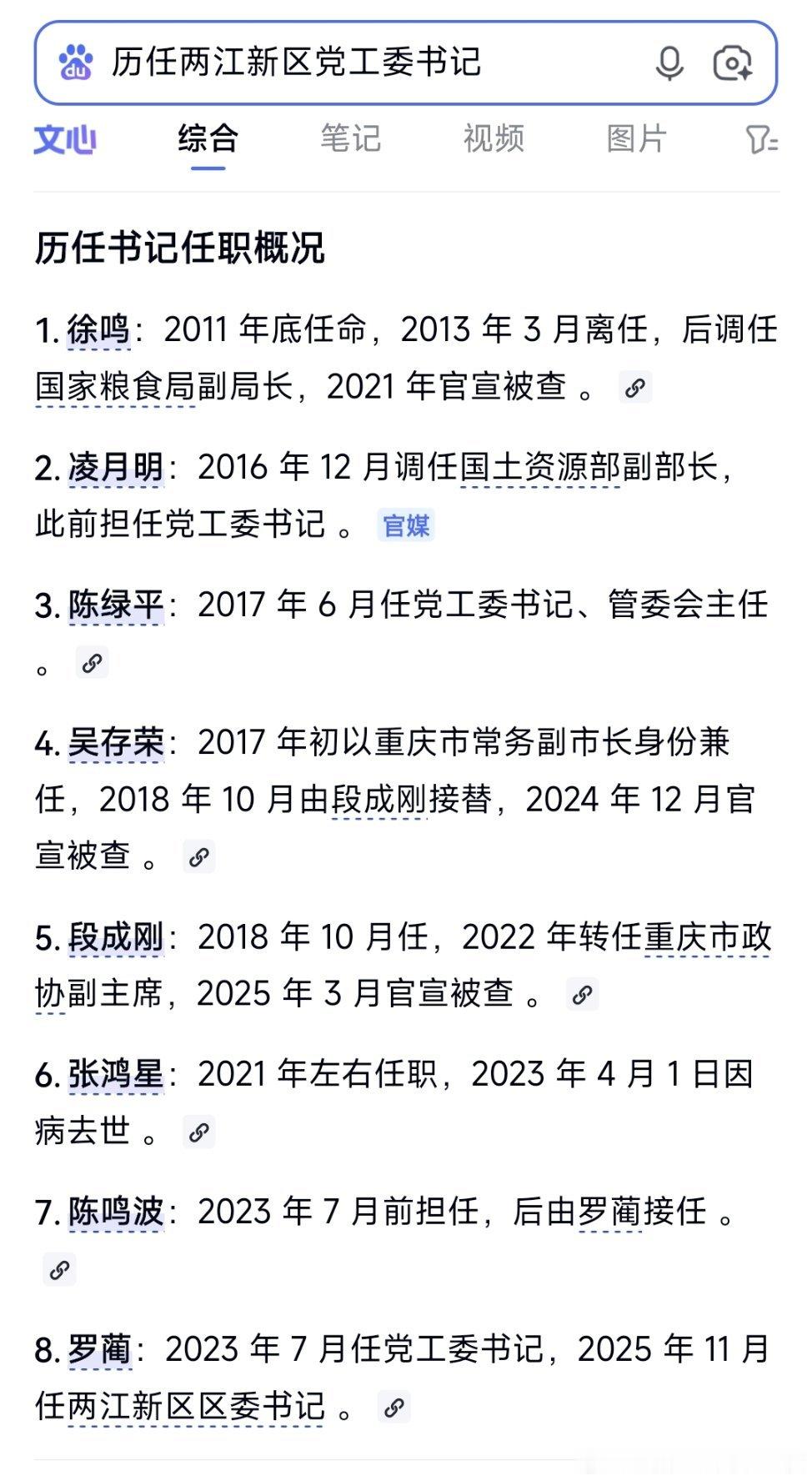This screenshot has height=1481, width=812.
Task: Open source link after 陈鸣波 entry
Action: tap(58, 1269)
